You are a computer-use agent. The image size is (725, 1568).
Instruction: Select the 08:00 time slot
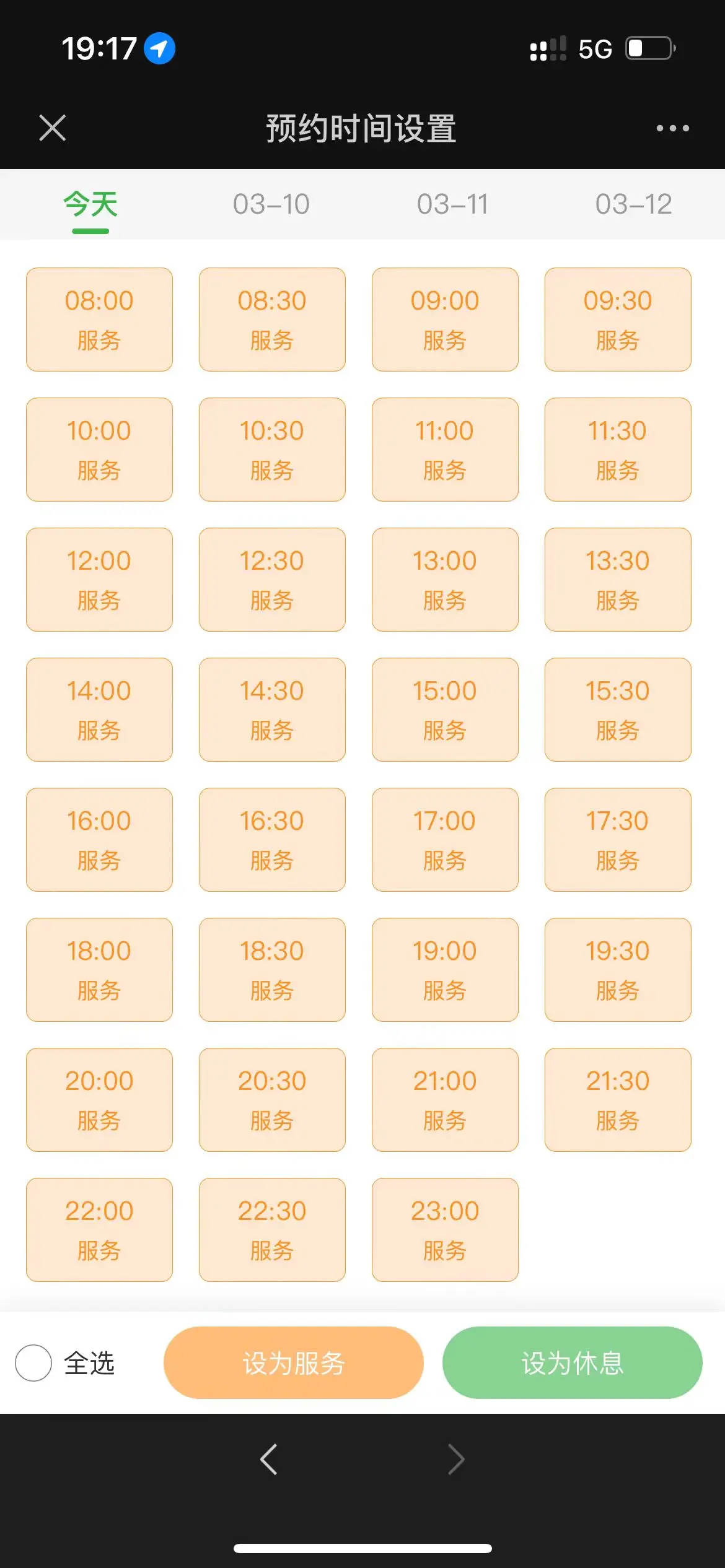[x=99, y=320]
